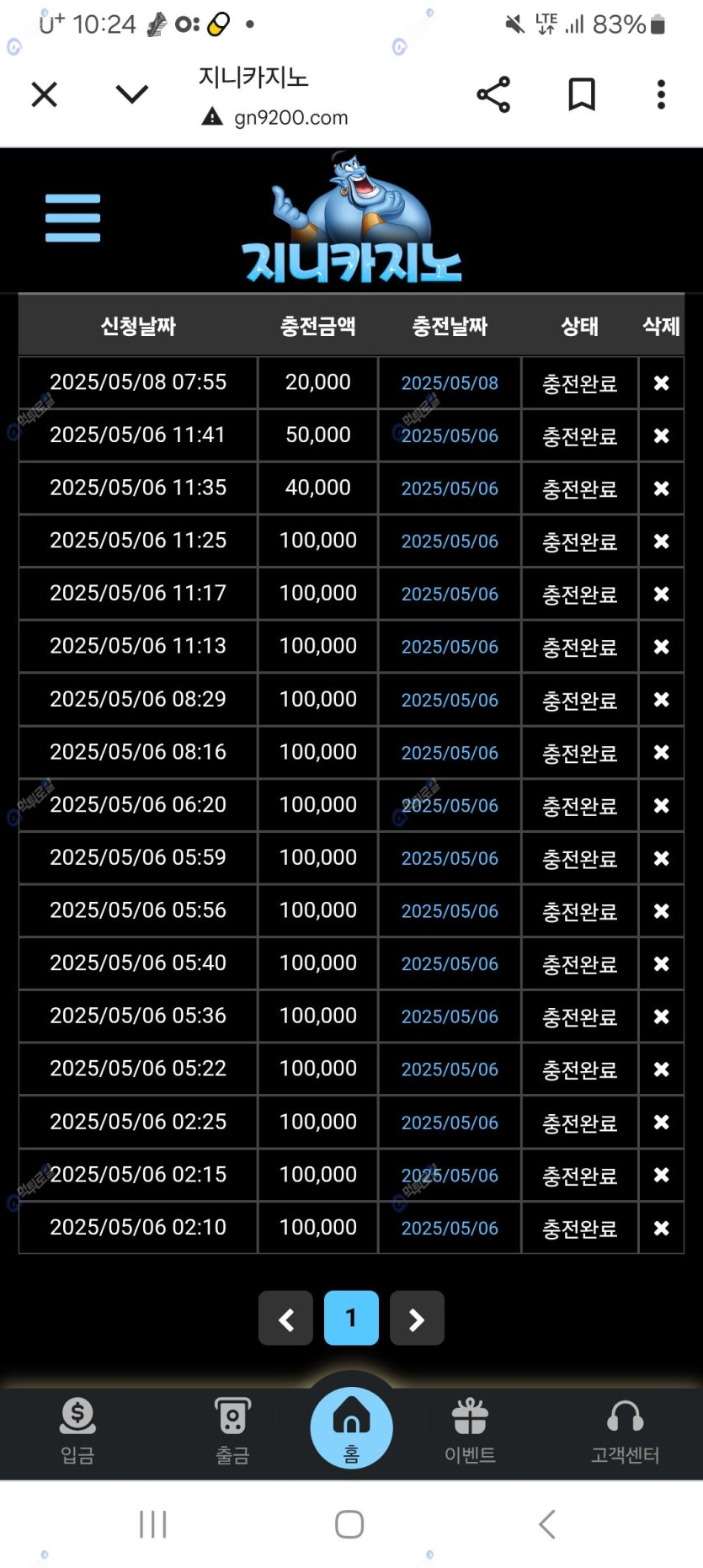Viewport: 703px width, 1568px height.
Task: Delete the 2025/05/08 07:55 record
Action: (x=662, y=383)
